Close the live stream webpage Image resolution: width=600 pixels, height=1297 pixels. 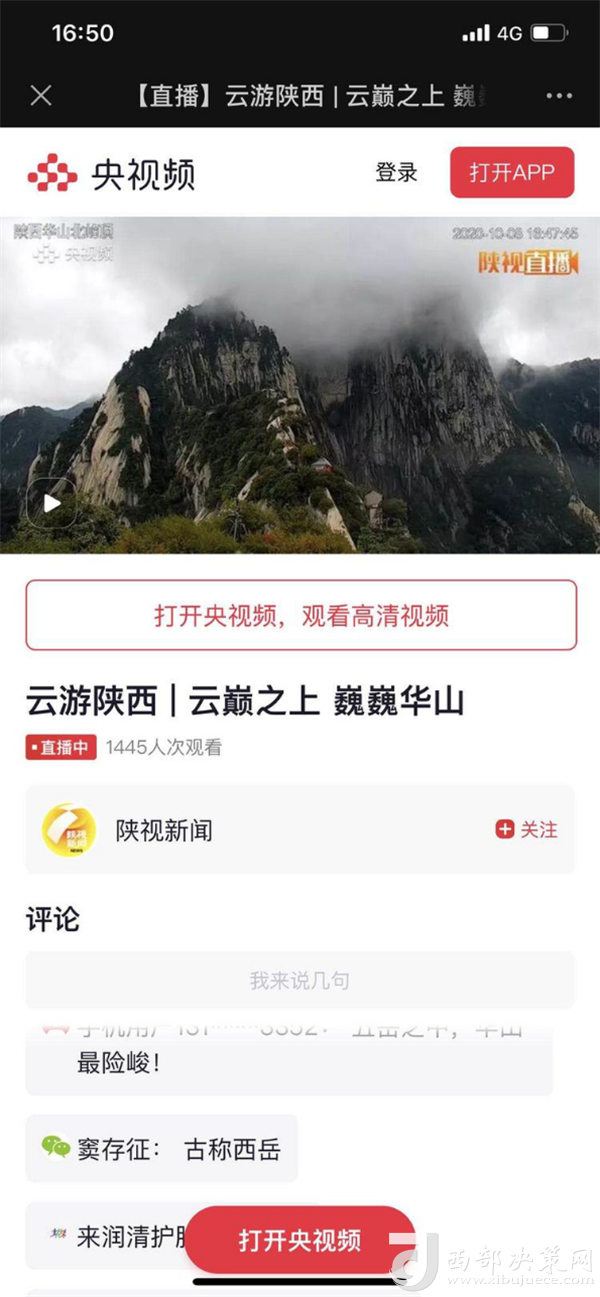(41, 96)
